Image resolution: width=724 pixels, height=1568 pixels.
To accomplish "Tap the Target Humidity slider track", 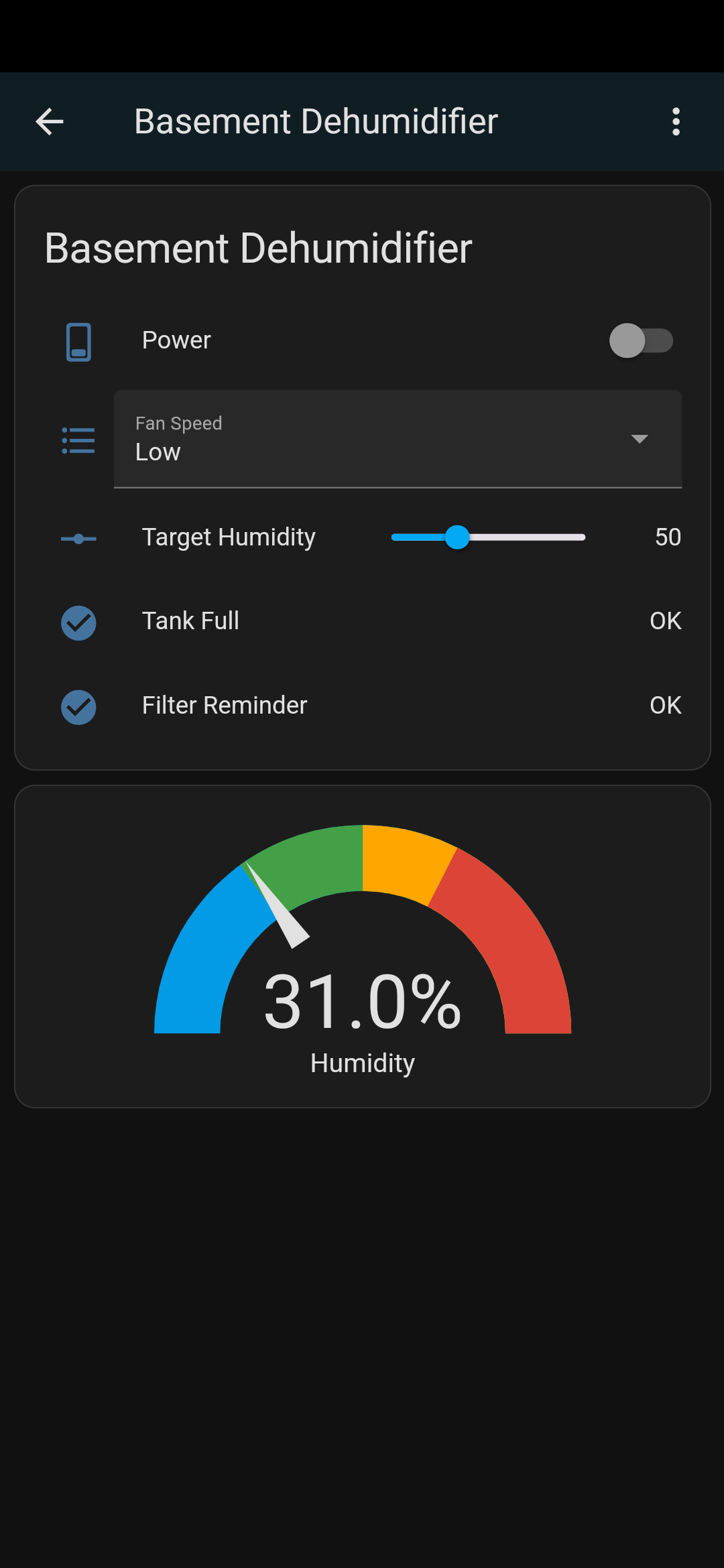I will pos(488,537).
